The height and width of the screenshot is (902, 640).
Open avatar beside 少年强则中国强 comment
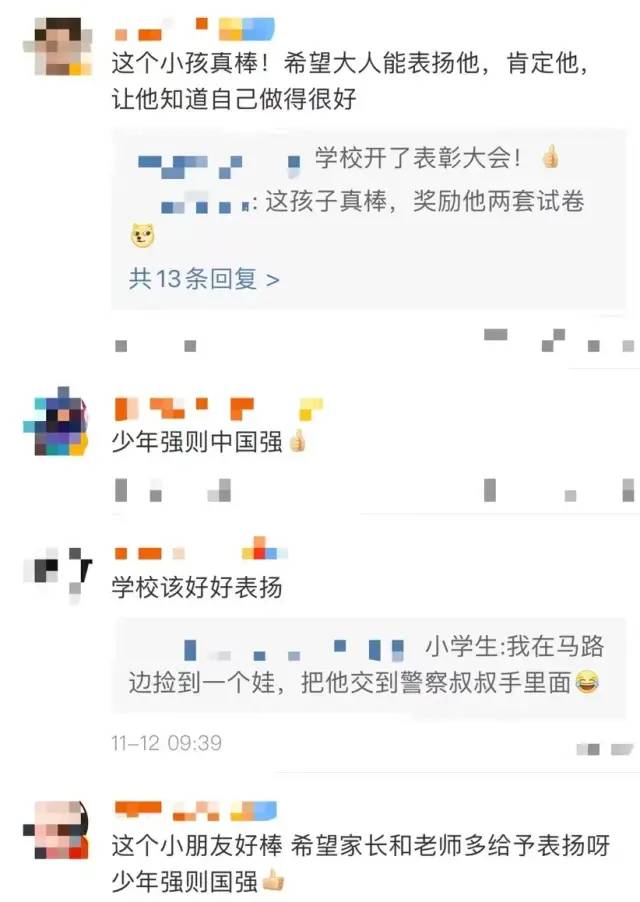(58, 425)
